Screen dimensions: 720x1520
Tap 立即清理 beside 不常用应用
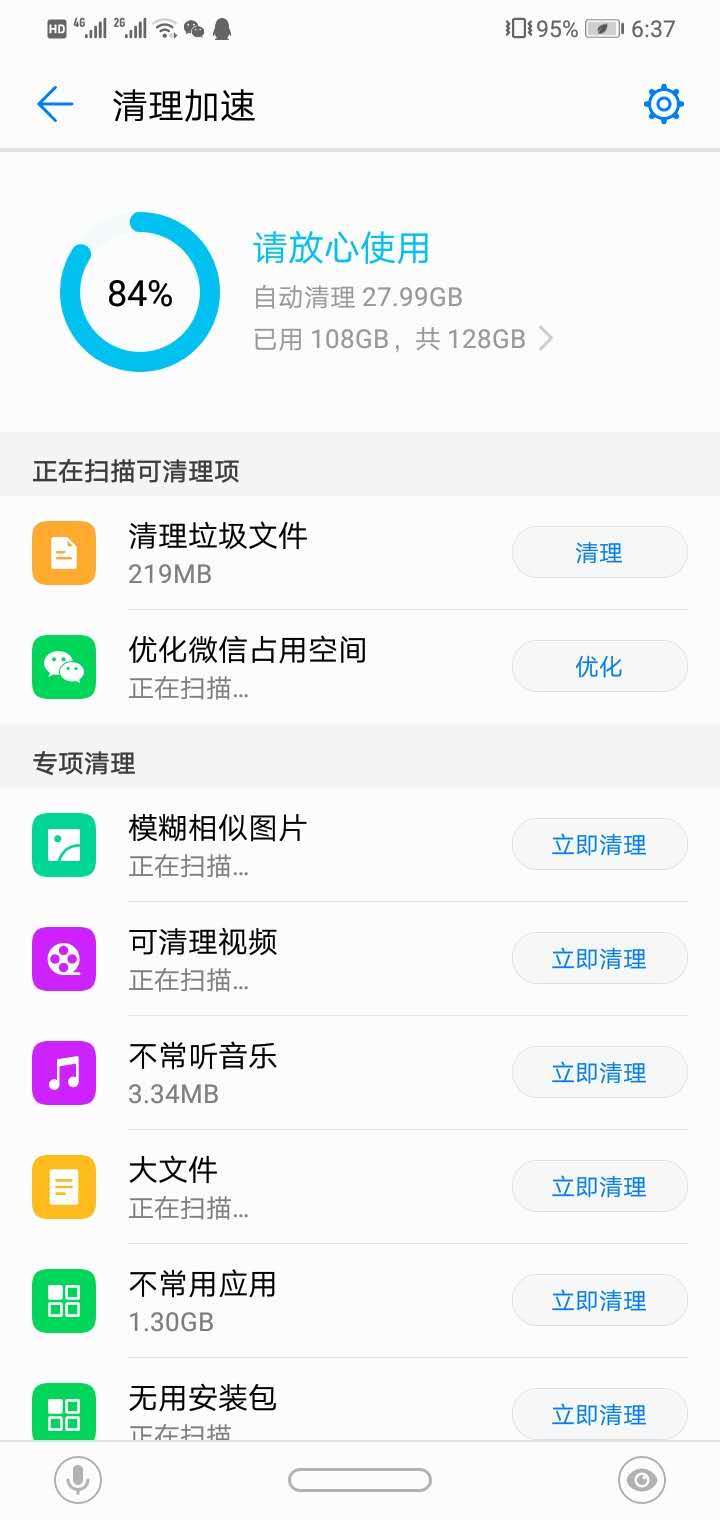point(598,1300)
